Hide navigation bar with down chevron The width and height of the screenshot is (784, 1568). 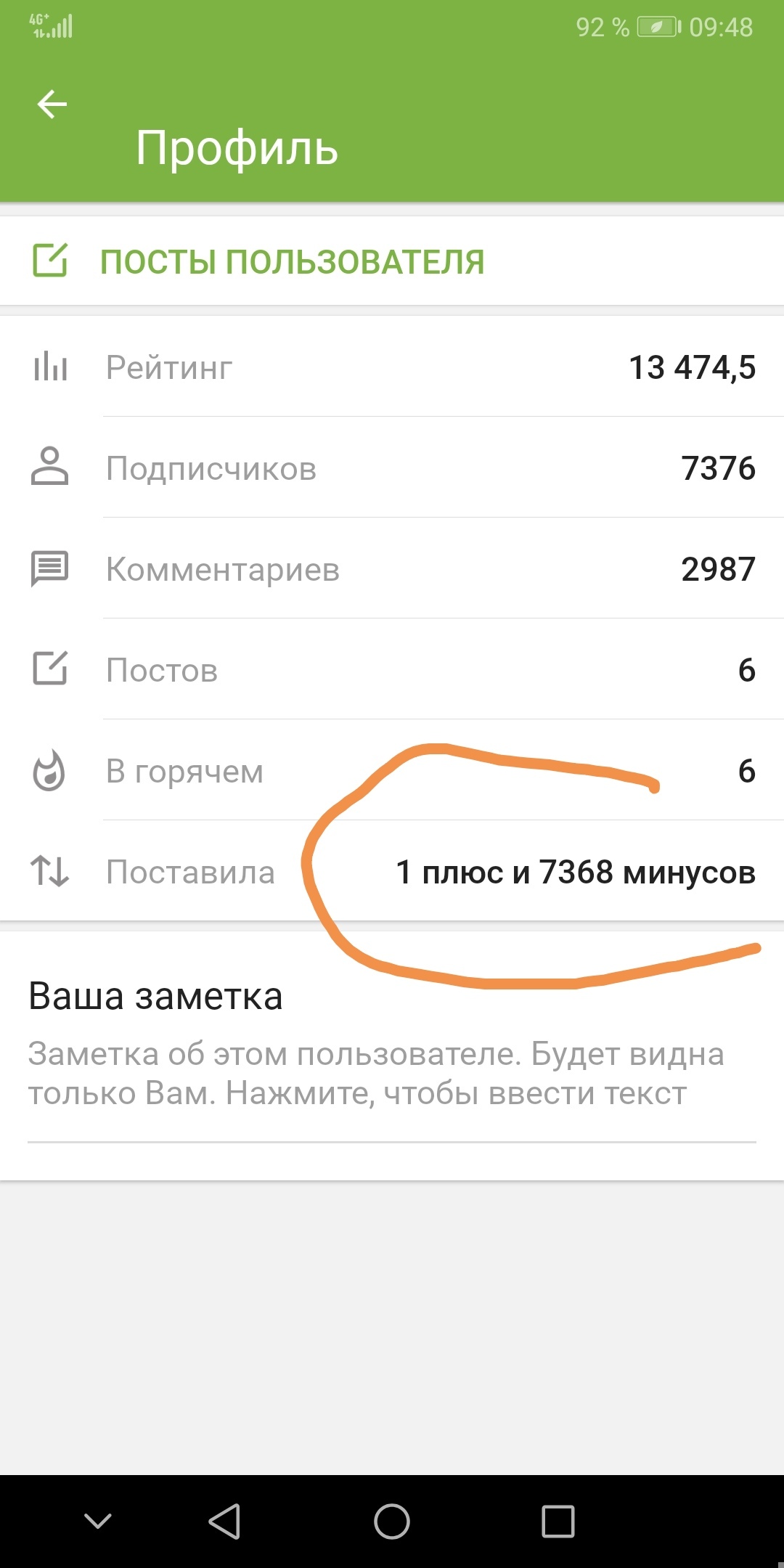pyautogui.click(x=98, y=1521)
